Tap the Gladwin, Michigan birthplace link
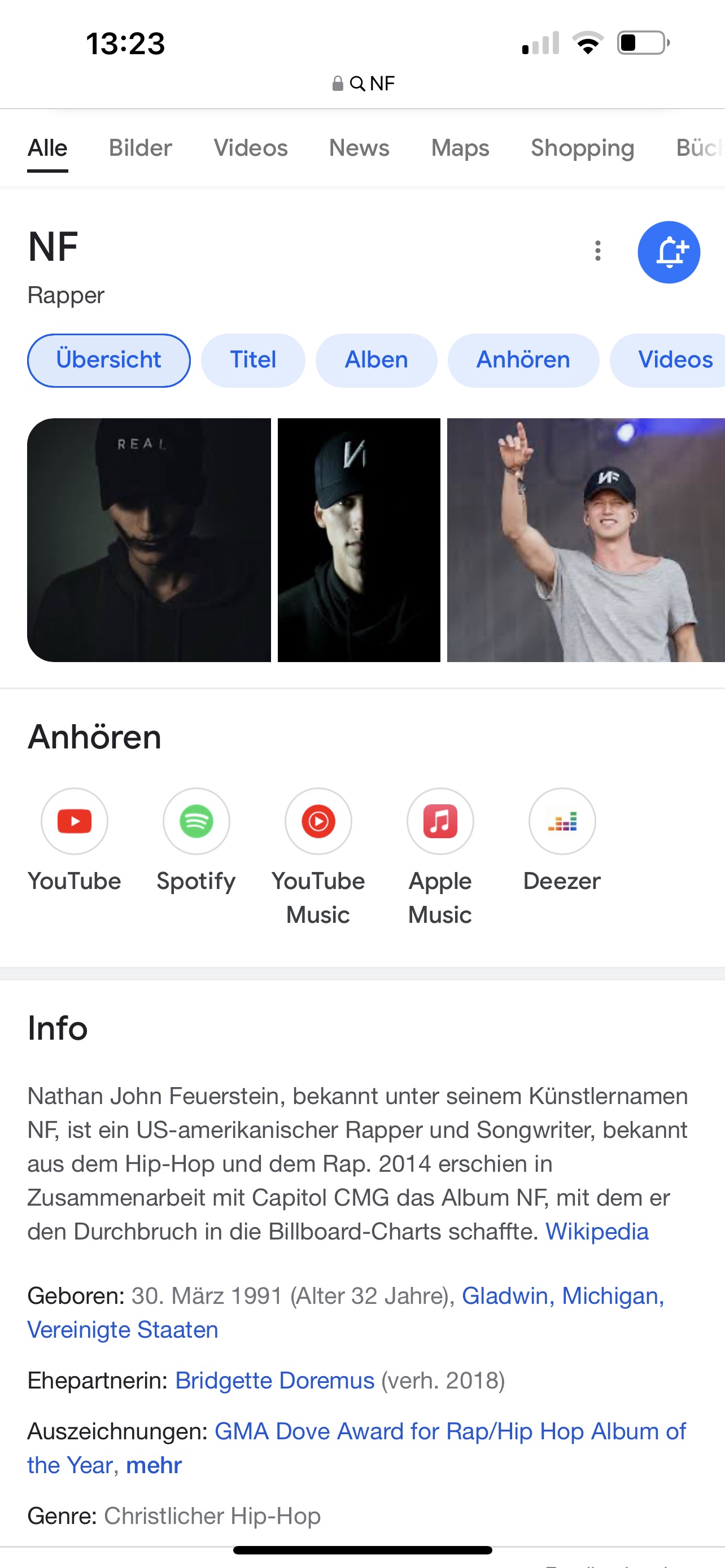This screenshot has width=725, height=1568. [x=562, y=1296]
